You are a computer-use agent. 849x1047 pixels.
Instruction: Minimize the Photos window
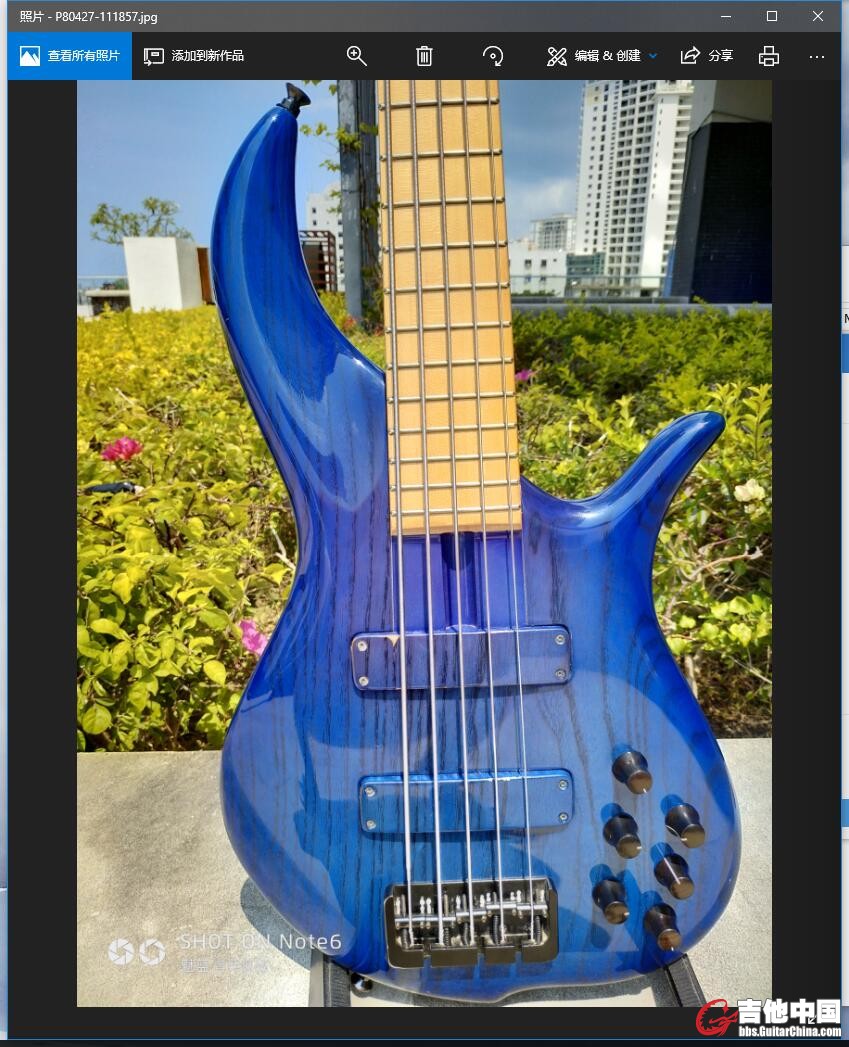726,16
